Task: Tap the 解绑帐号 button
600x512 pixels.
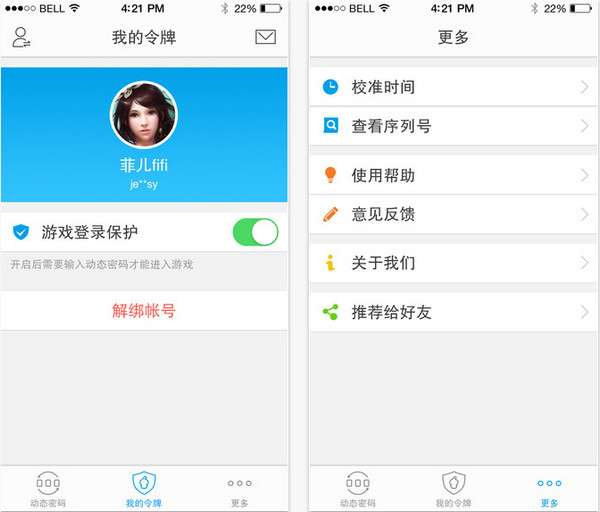Action: [143, 311]
